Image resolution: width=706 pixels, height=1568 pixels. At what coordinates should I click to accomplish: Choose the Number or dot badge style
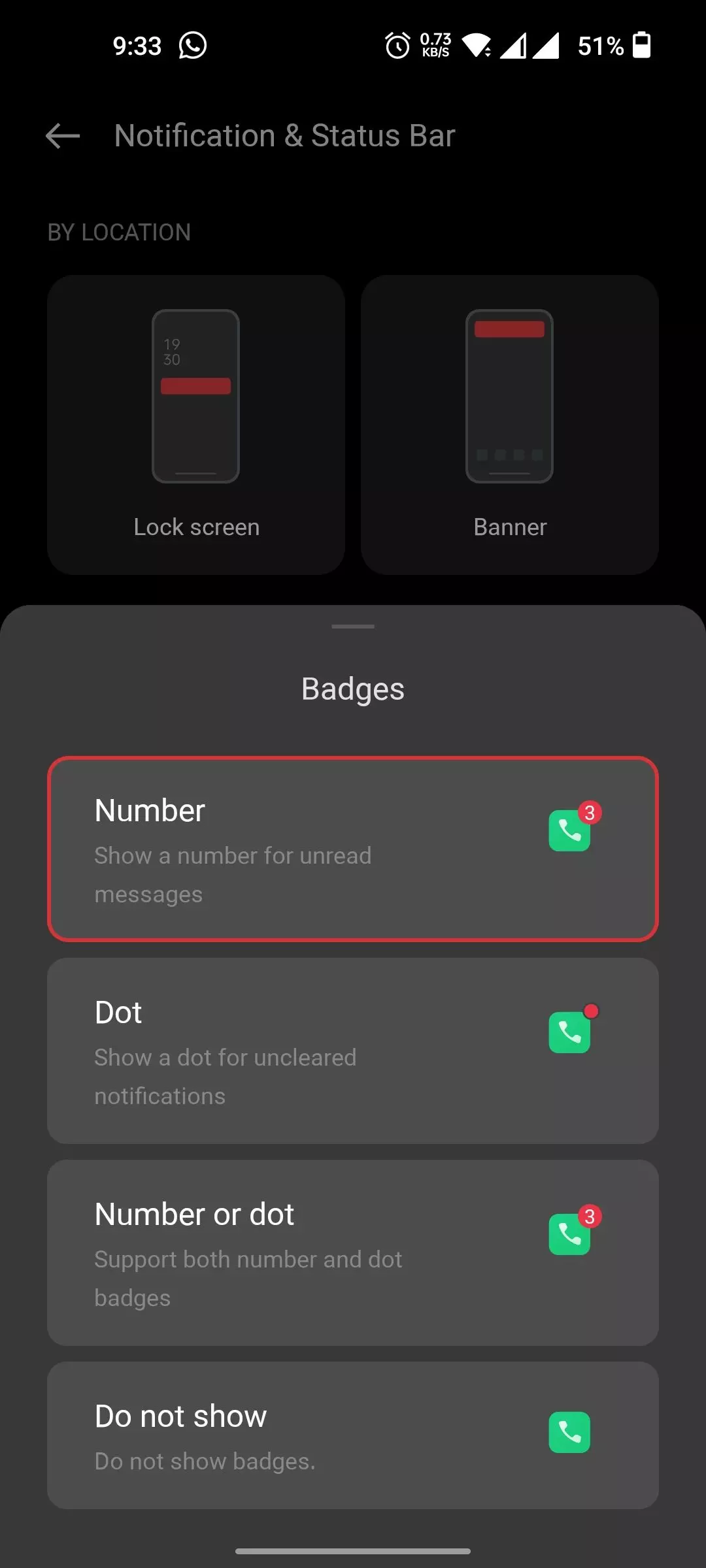point(353,1253)
